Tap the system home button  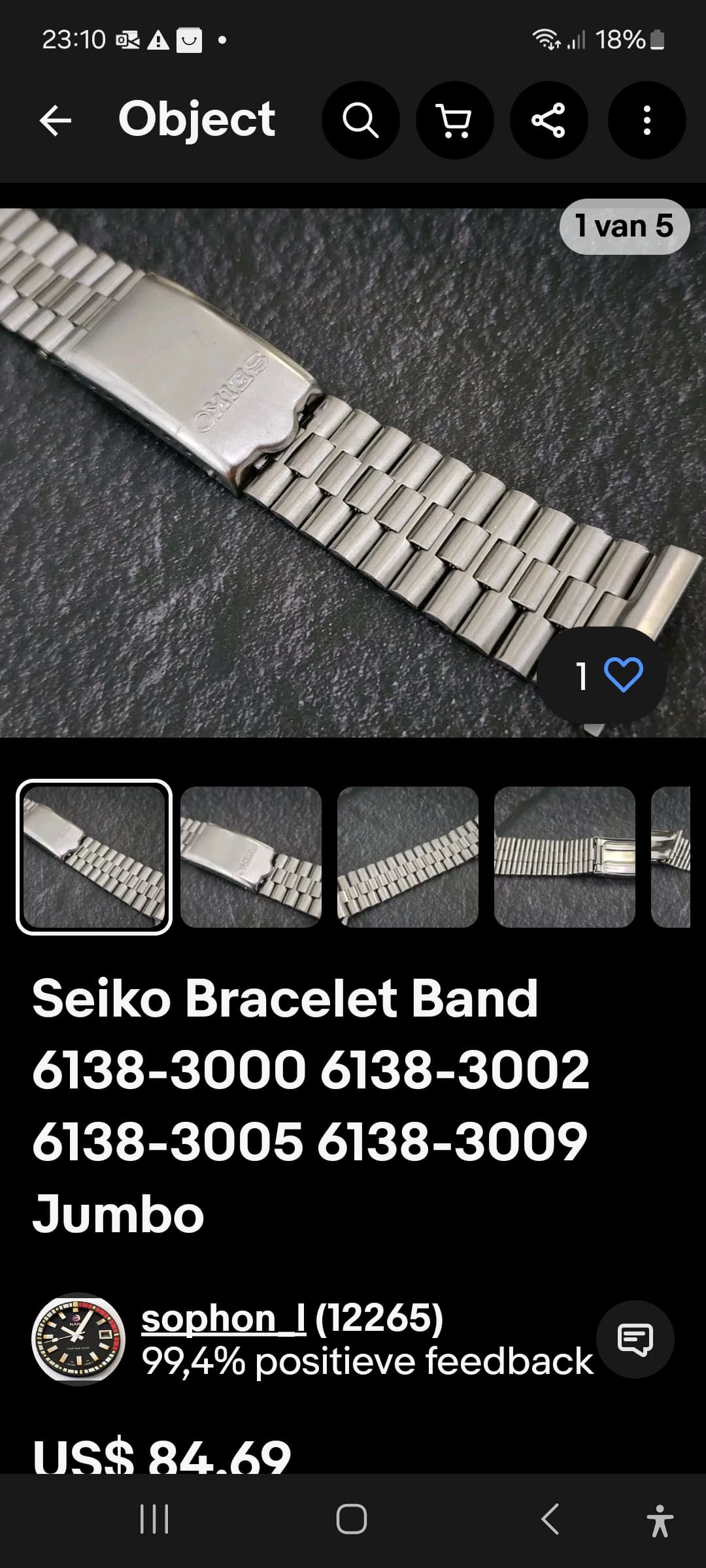[352, 1519]
